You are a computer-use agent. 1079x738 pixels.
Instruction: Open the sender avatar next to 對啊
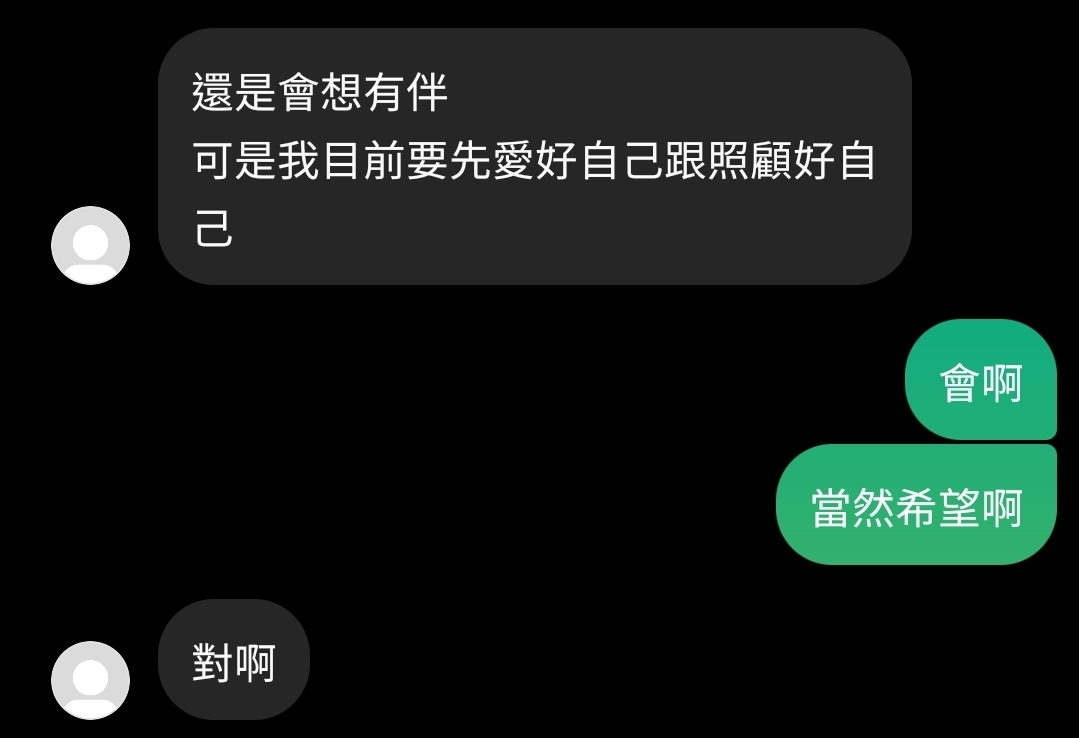(90, 680)
